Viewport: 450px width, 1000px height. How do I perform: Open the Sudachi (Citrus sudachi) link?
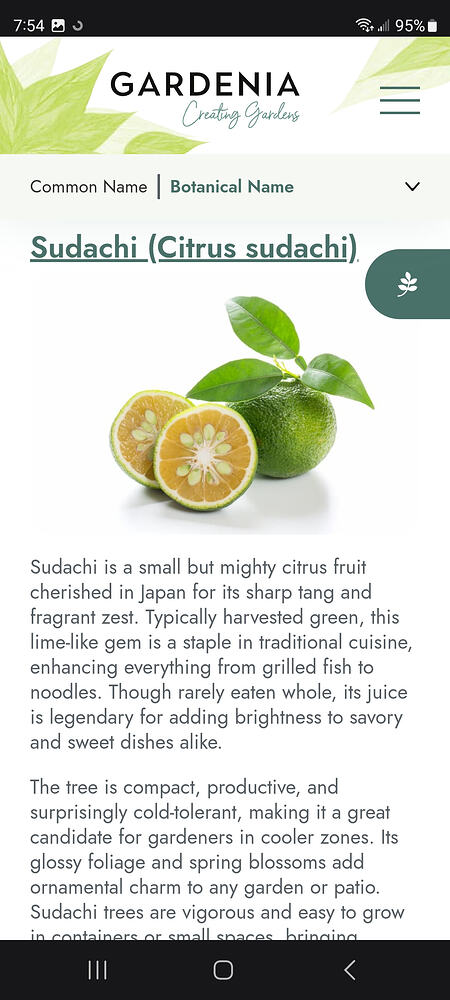pos(194,247)
